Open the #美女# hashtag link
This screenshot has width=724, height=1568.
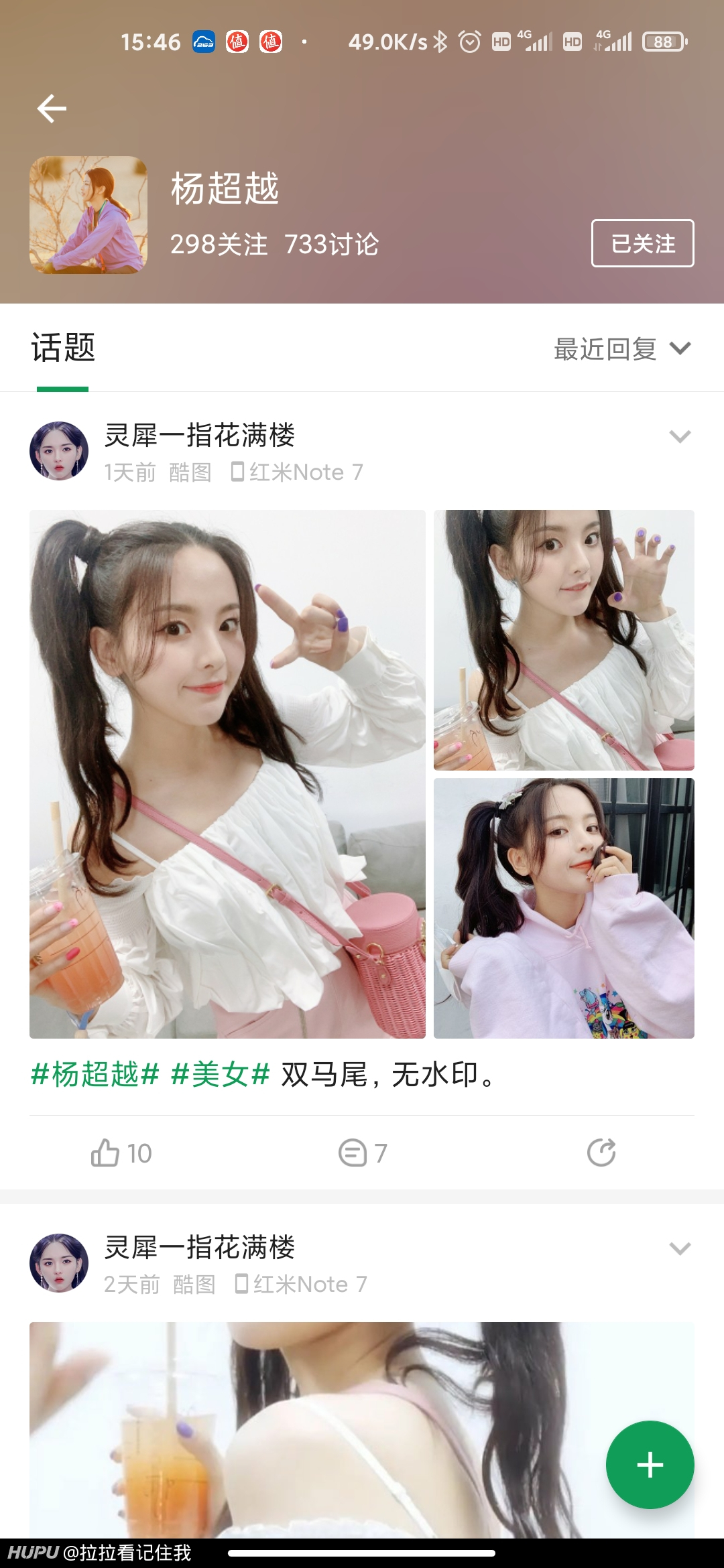tap(221, 1075)
